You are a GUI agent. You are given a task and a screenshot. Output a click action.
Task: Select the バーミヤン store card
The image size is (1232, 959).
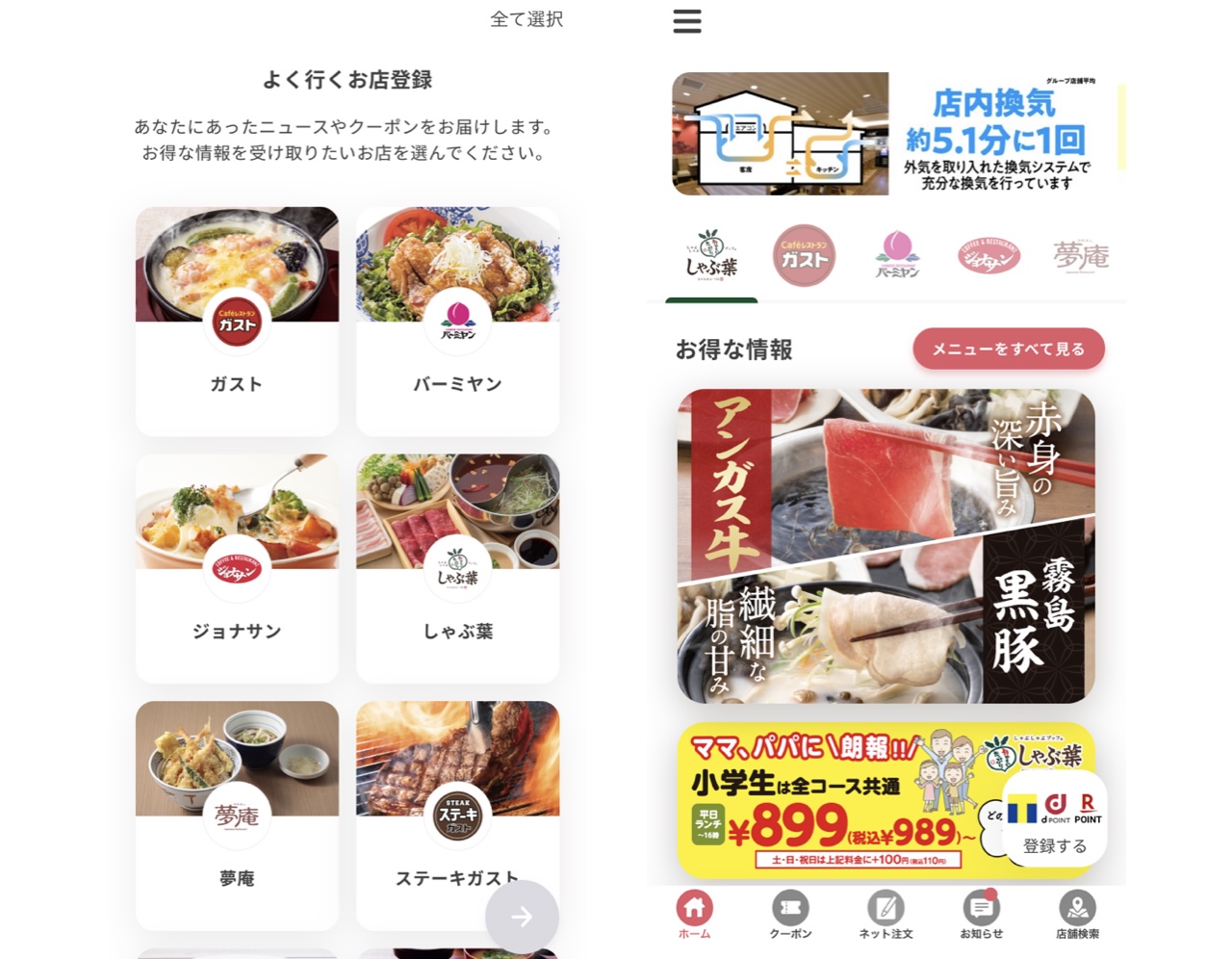pos(457,321)
